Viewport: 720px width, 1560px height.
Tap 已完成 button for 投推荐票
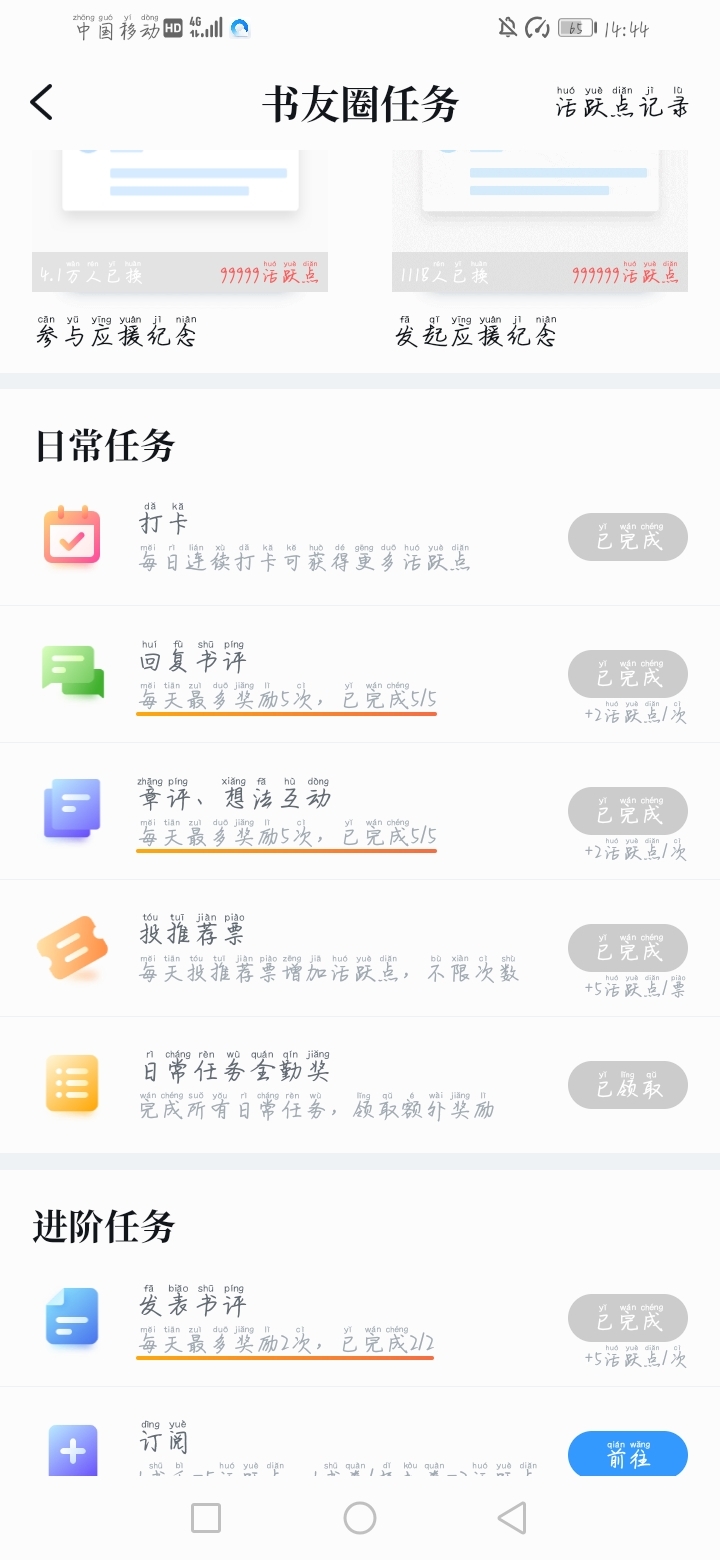point(628,948)
